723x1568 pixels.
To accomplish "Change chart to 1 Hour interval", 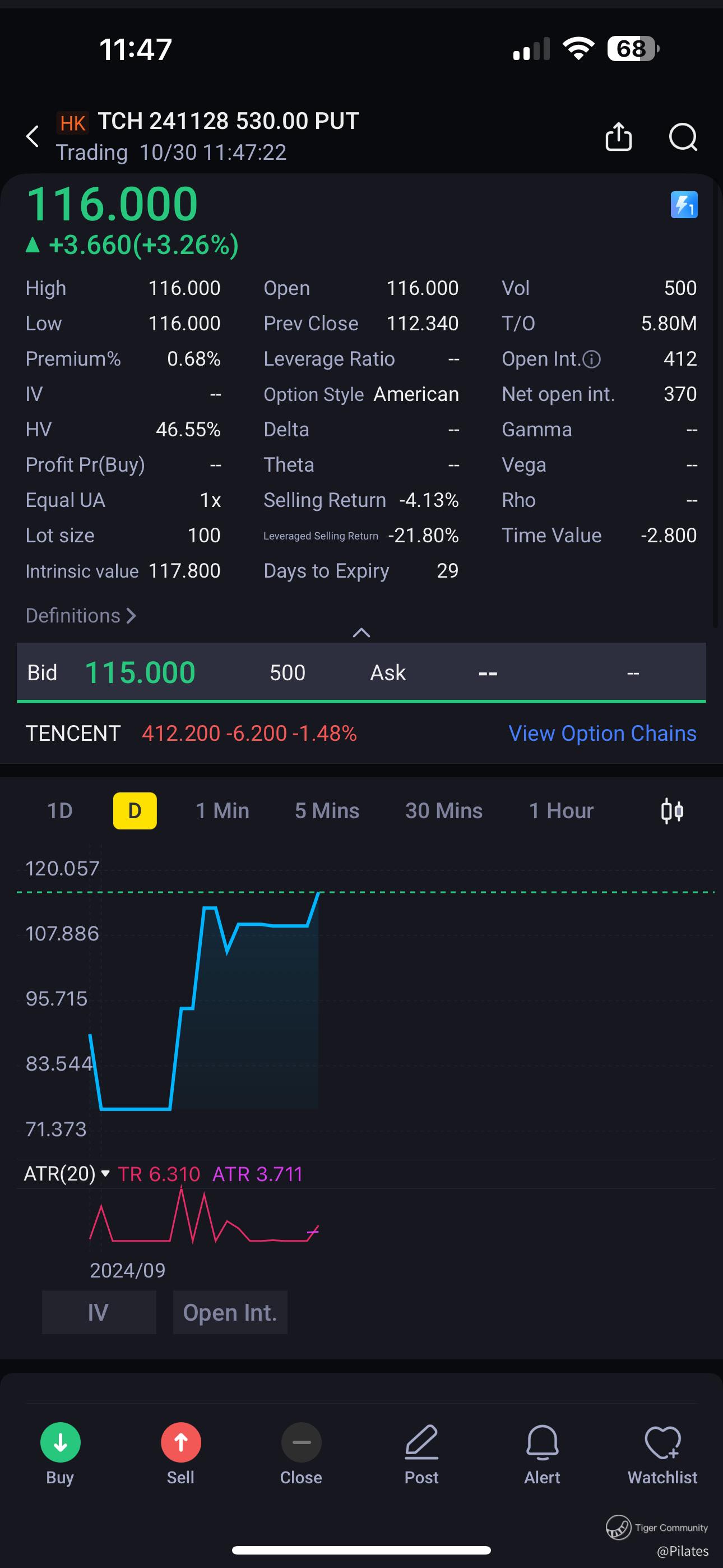I will click(x=560, y=811).
